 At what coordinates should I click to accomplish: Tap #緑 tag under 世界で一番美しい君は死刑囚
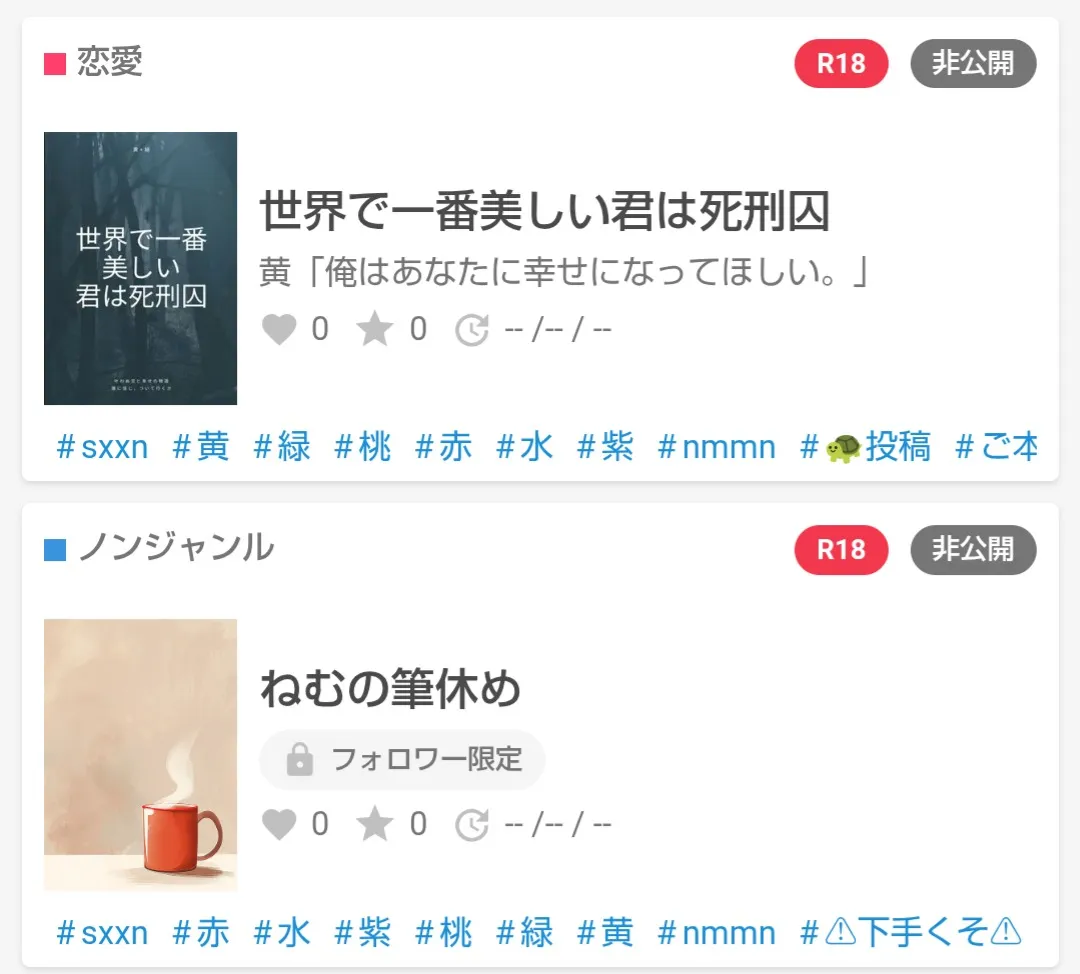tap(282, 446)
